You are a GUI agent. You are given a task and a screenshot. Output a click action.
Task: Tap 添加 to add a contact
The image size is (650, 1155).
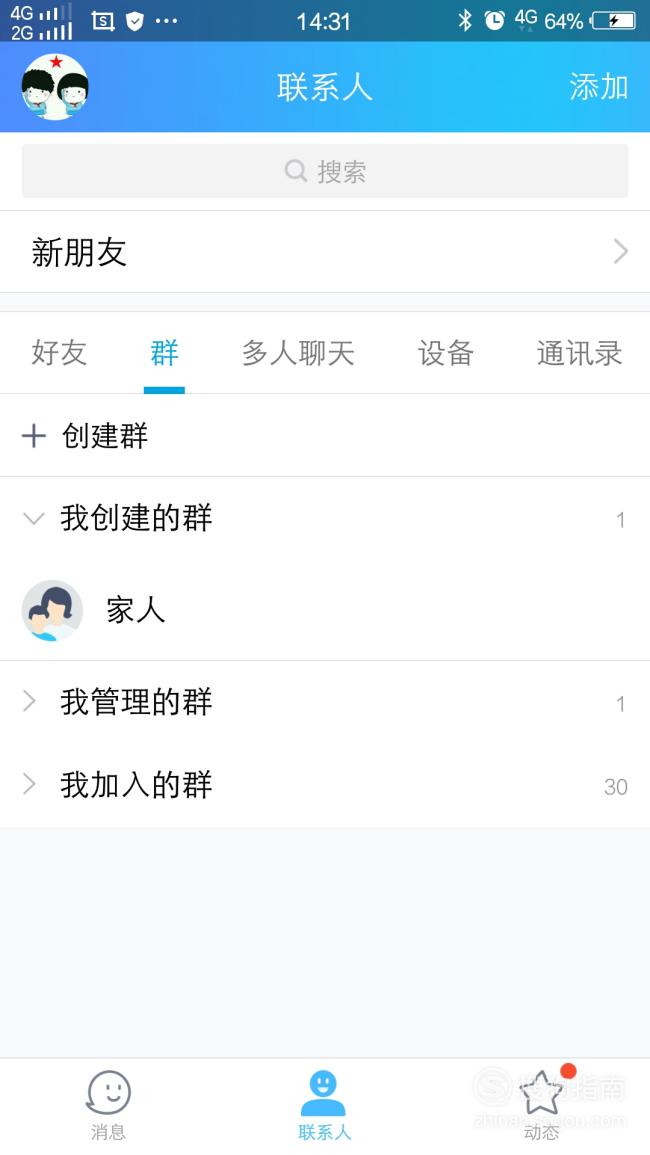coord(598,87)
